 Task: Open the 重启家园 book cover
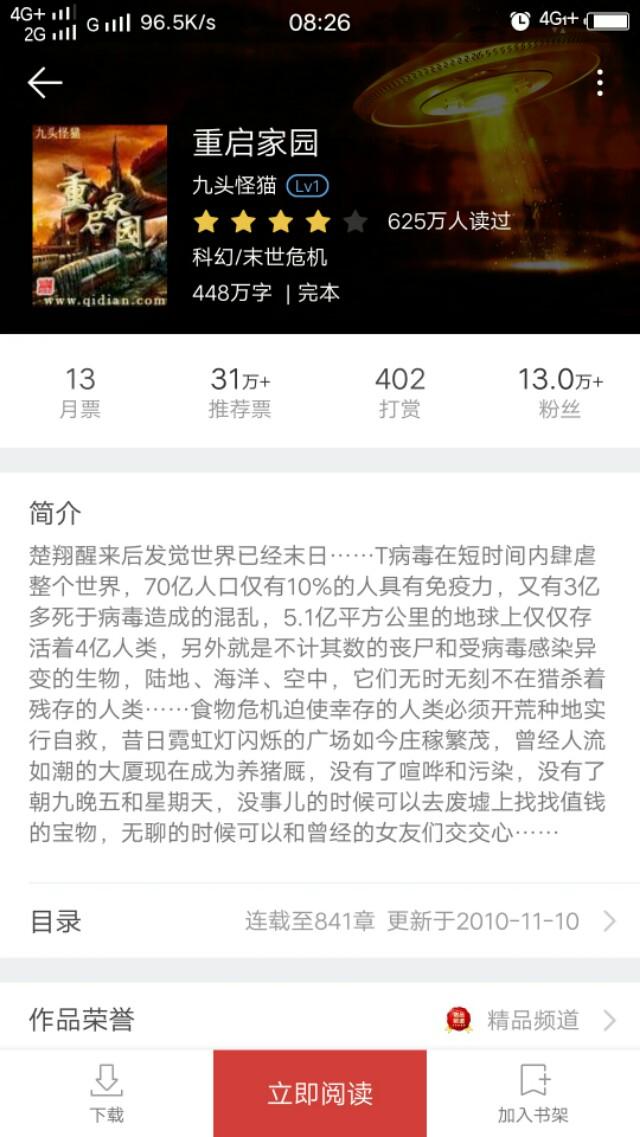pos(99,215)
